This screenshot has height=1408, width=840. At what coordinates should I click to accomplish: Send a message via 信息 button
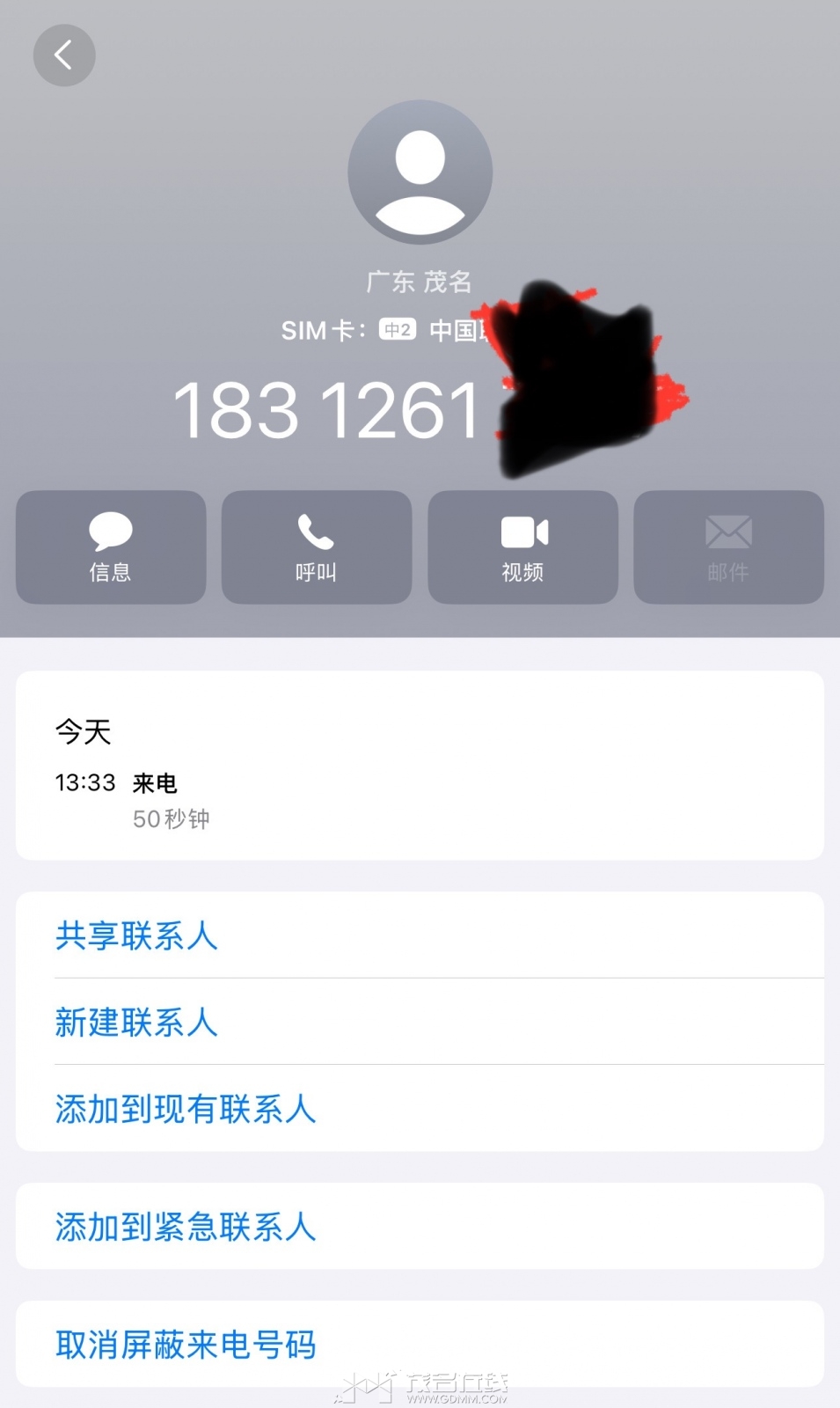tap(111, 547)
